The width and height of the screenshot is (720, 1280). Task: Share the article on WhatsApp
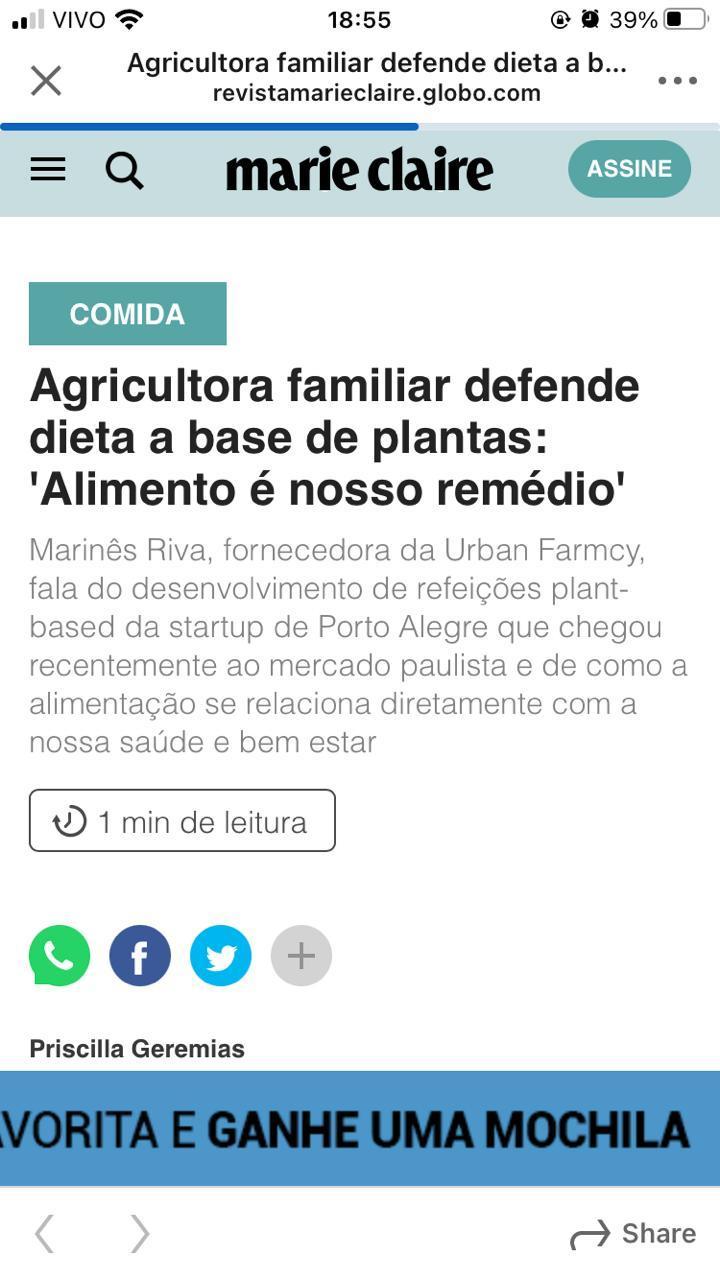tap(59, 956)
